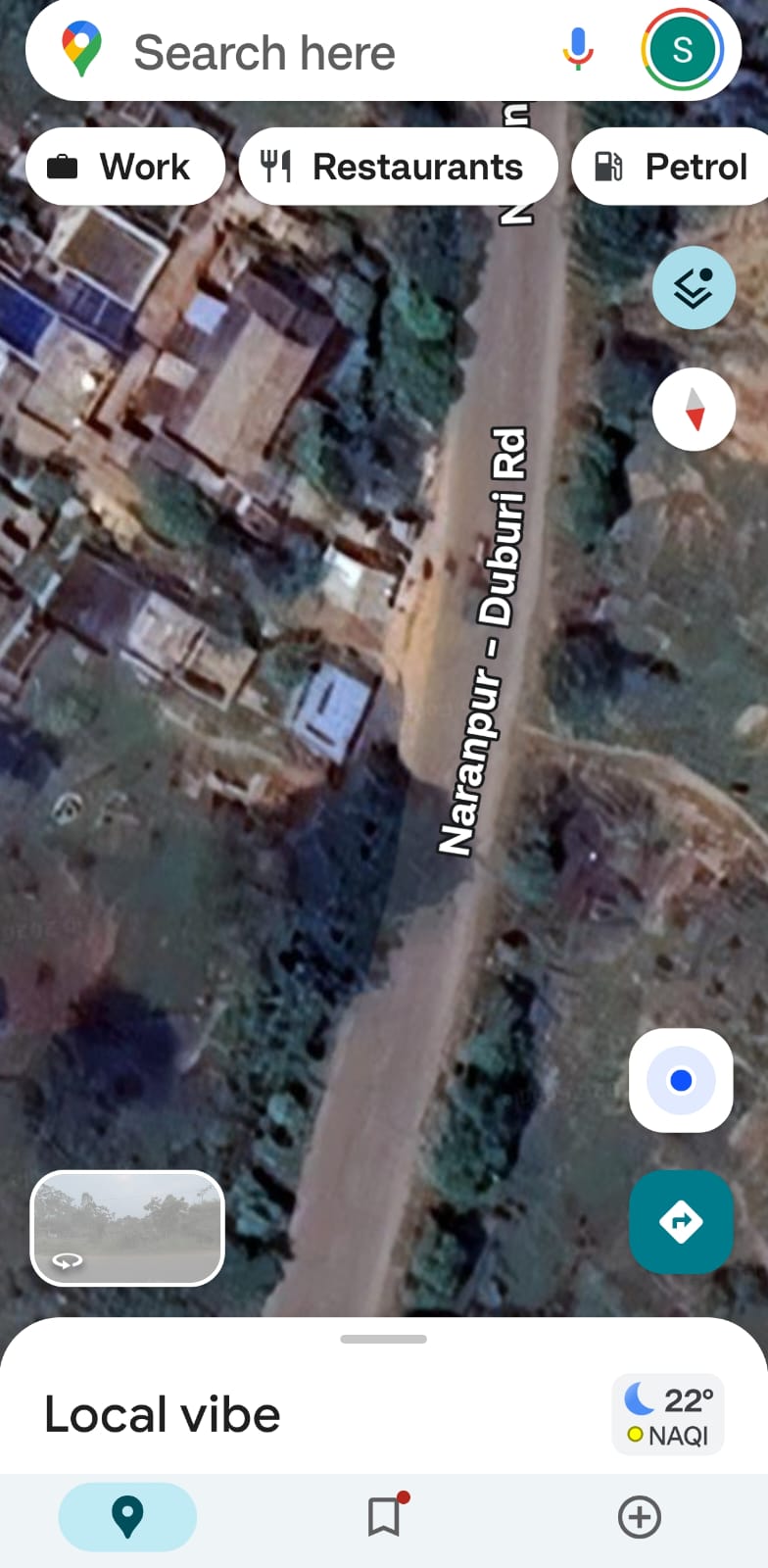Open directions with the turn-arrow button
Viewport: 768px width, 1568px height.
coord(681,1222)
